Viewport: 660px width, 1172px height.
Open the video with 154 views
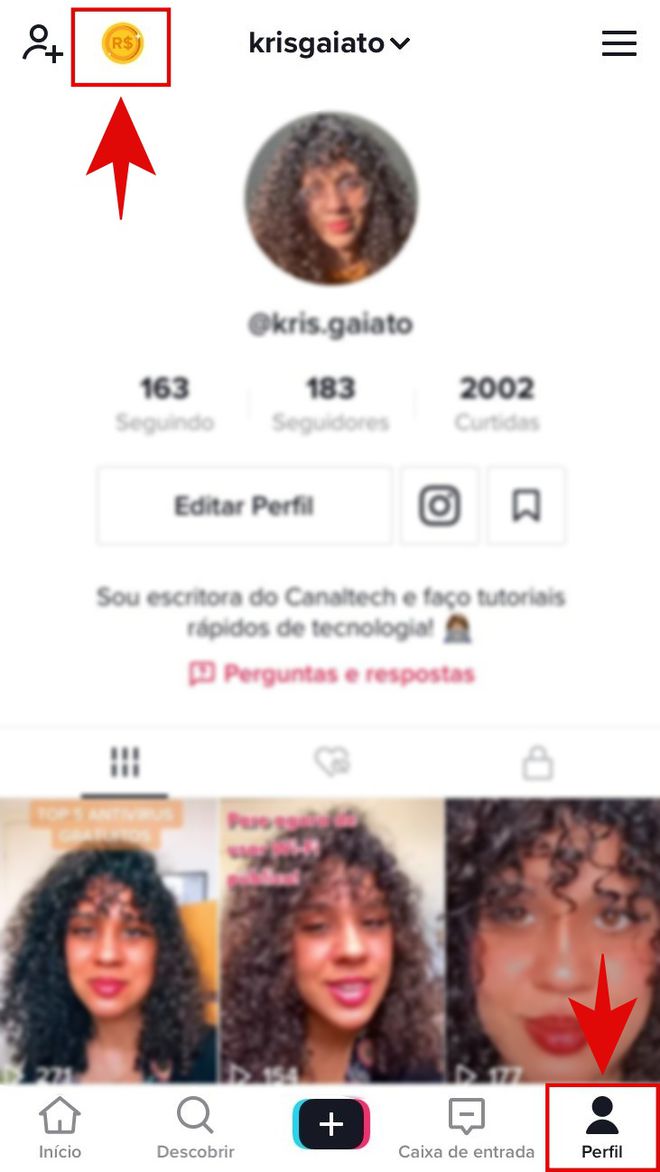331,940
